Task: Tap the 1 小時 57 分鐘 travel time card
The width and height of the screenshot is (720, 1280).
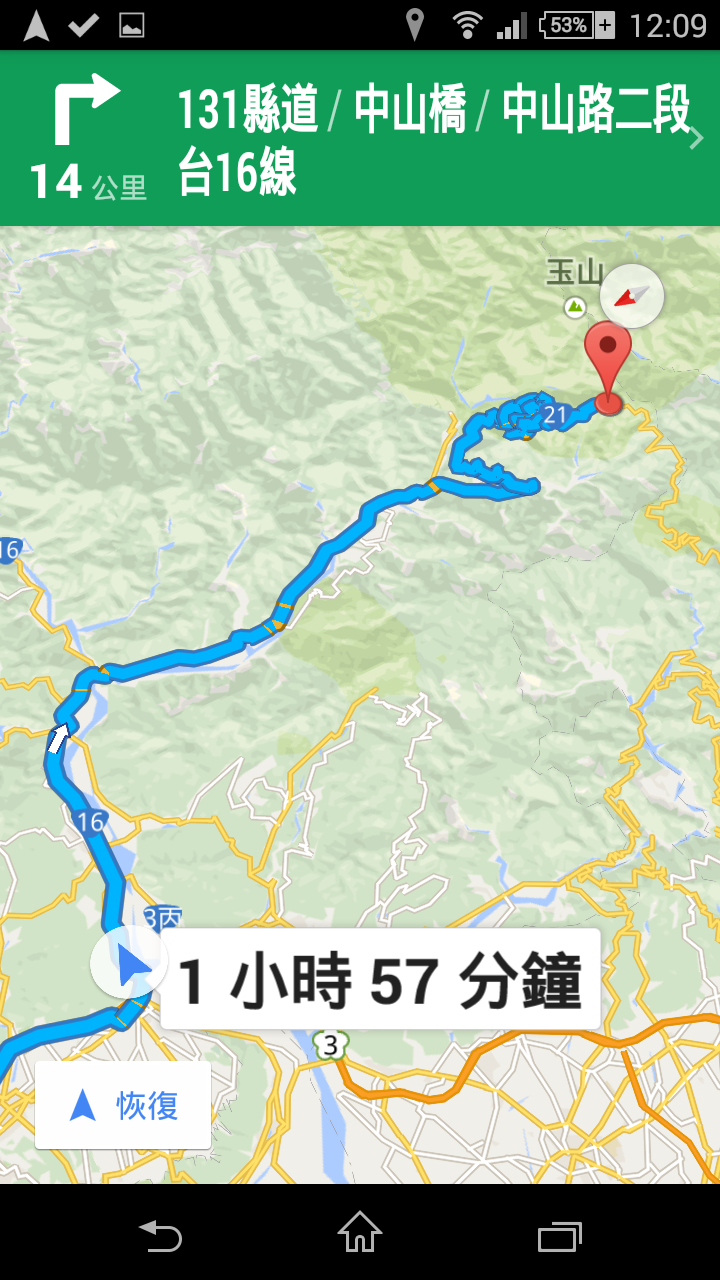Action: [x=380, y=980]
